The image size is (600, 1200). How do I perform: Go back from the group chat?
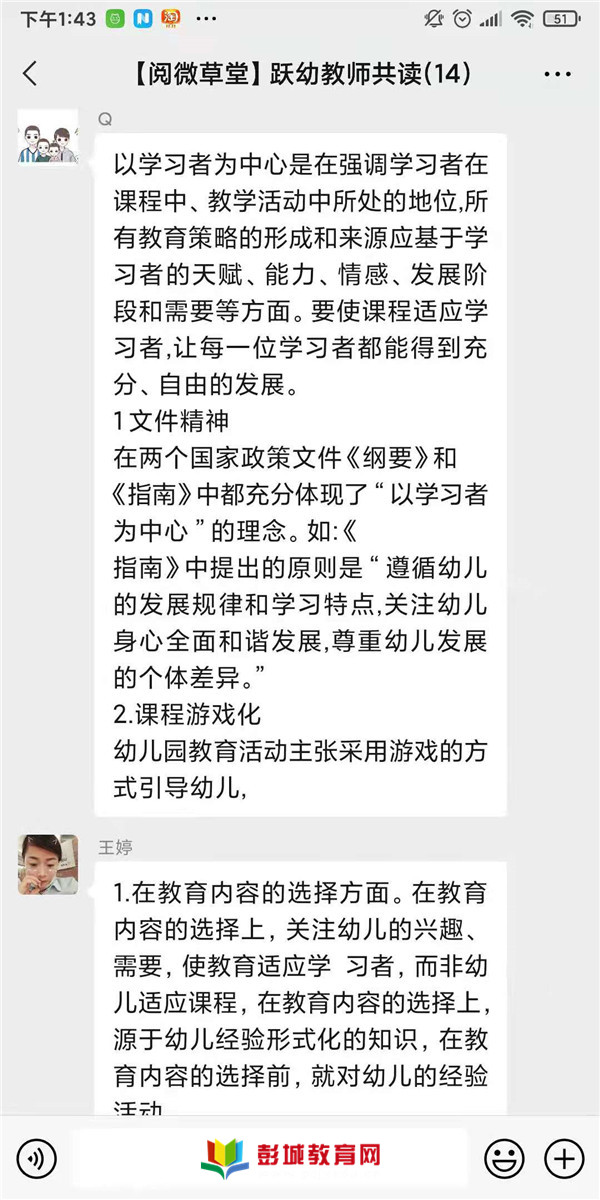click(x=30, y=74)
